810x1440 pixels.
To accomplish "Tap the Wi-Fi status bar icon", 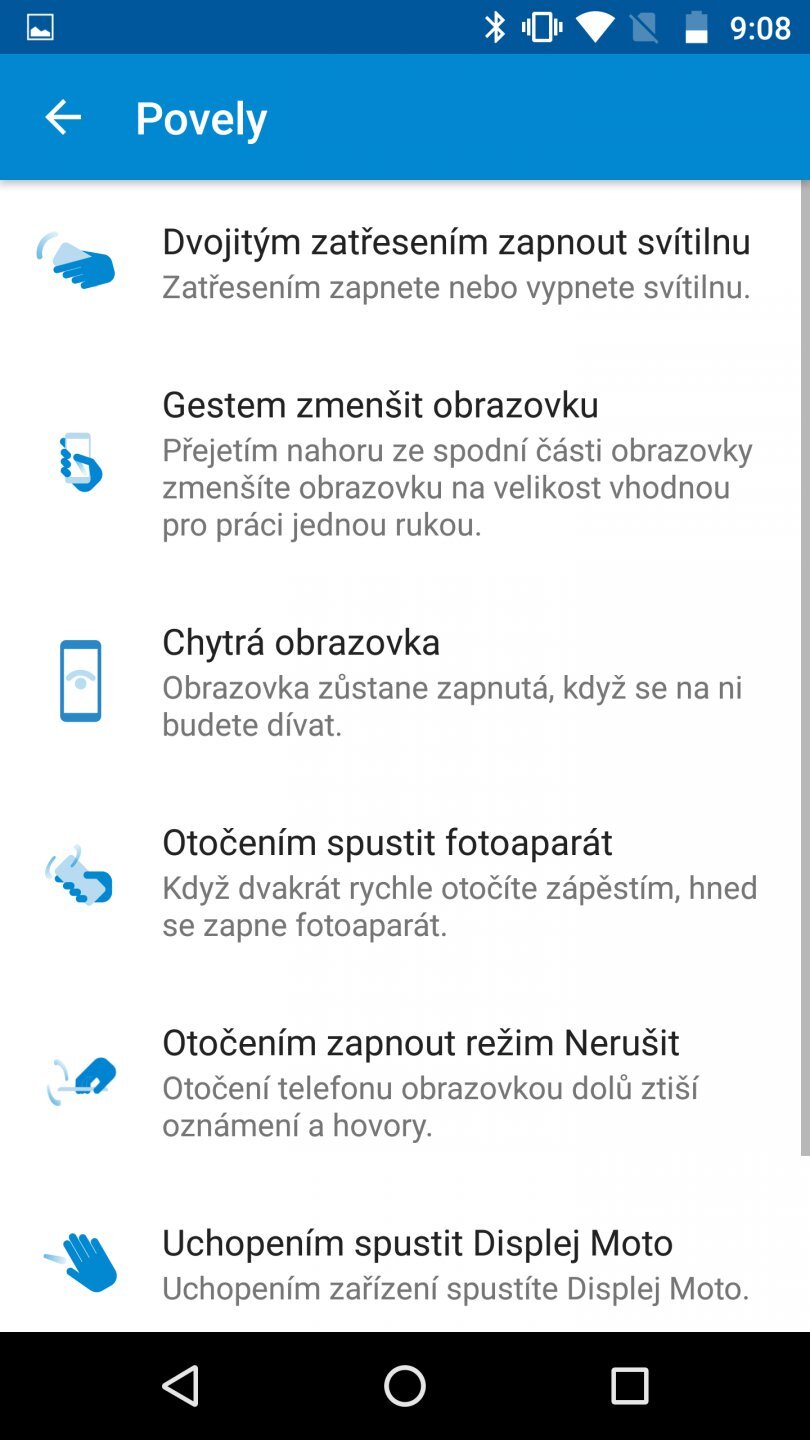I will [x=594, y=27].
